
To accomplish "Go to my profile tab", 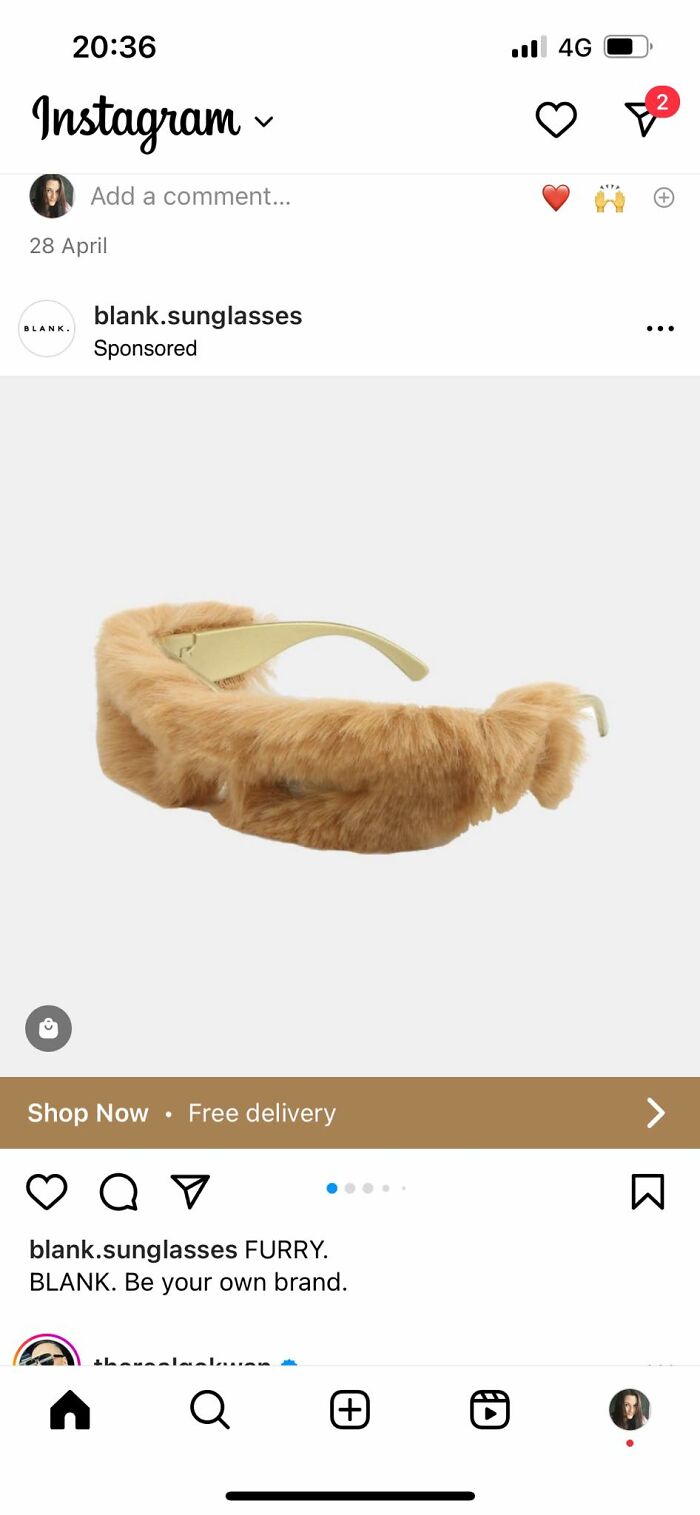I will tap(630, 1410).
